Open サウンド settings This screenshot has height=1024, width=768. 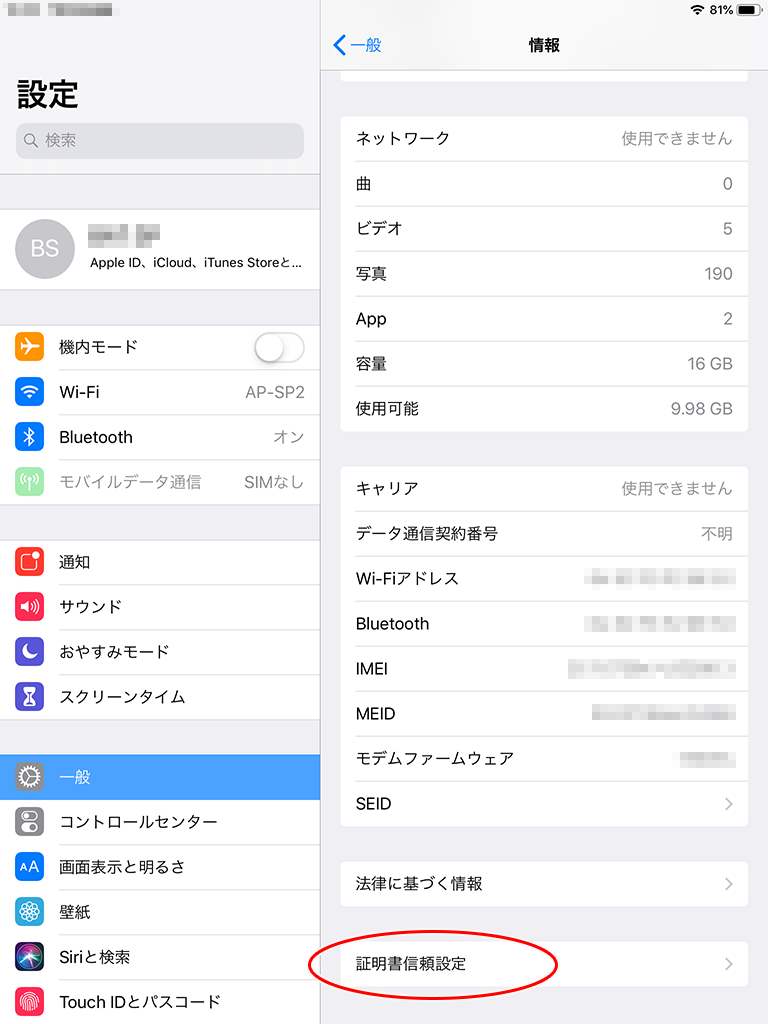point(160,607)
